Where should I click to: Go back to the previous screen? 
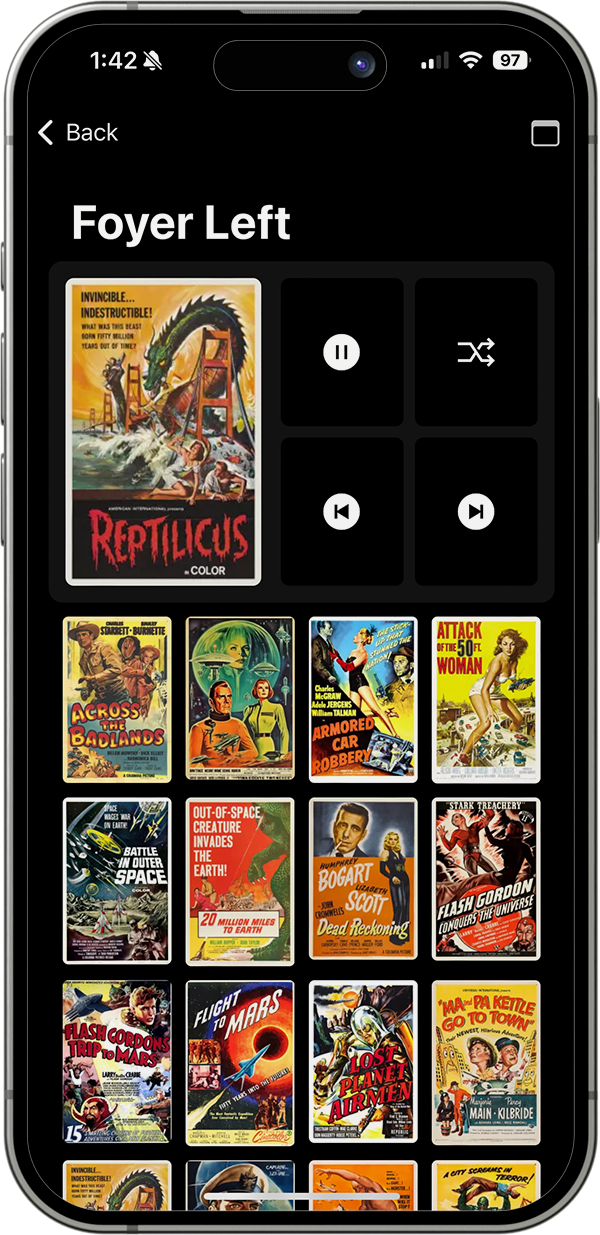pos(77,133)
